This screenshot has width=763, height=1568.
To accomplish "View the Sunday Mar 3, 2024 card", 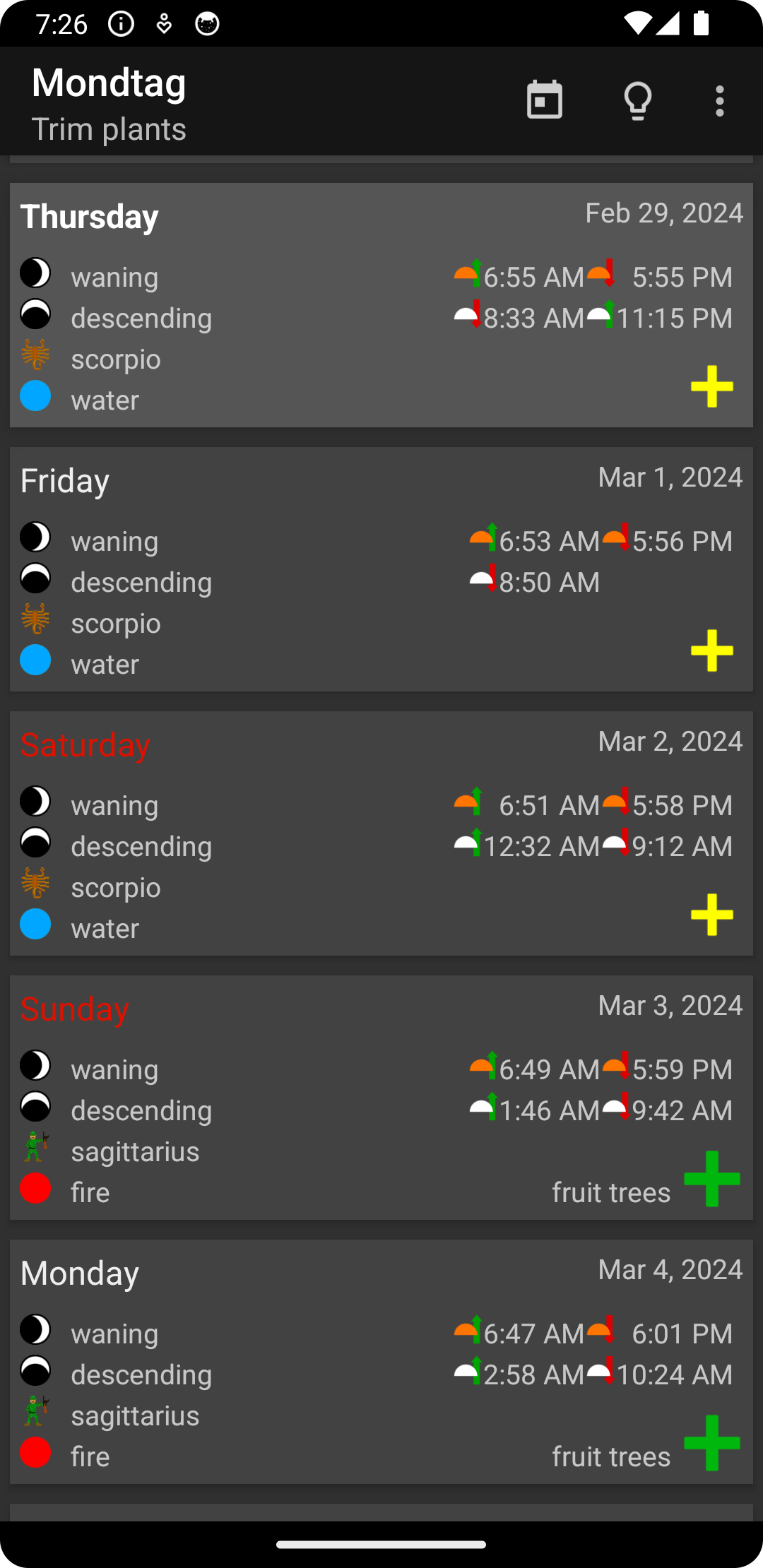I will pos(381,1098).
